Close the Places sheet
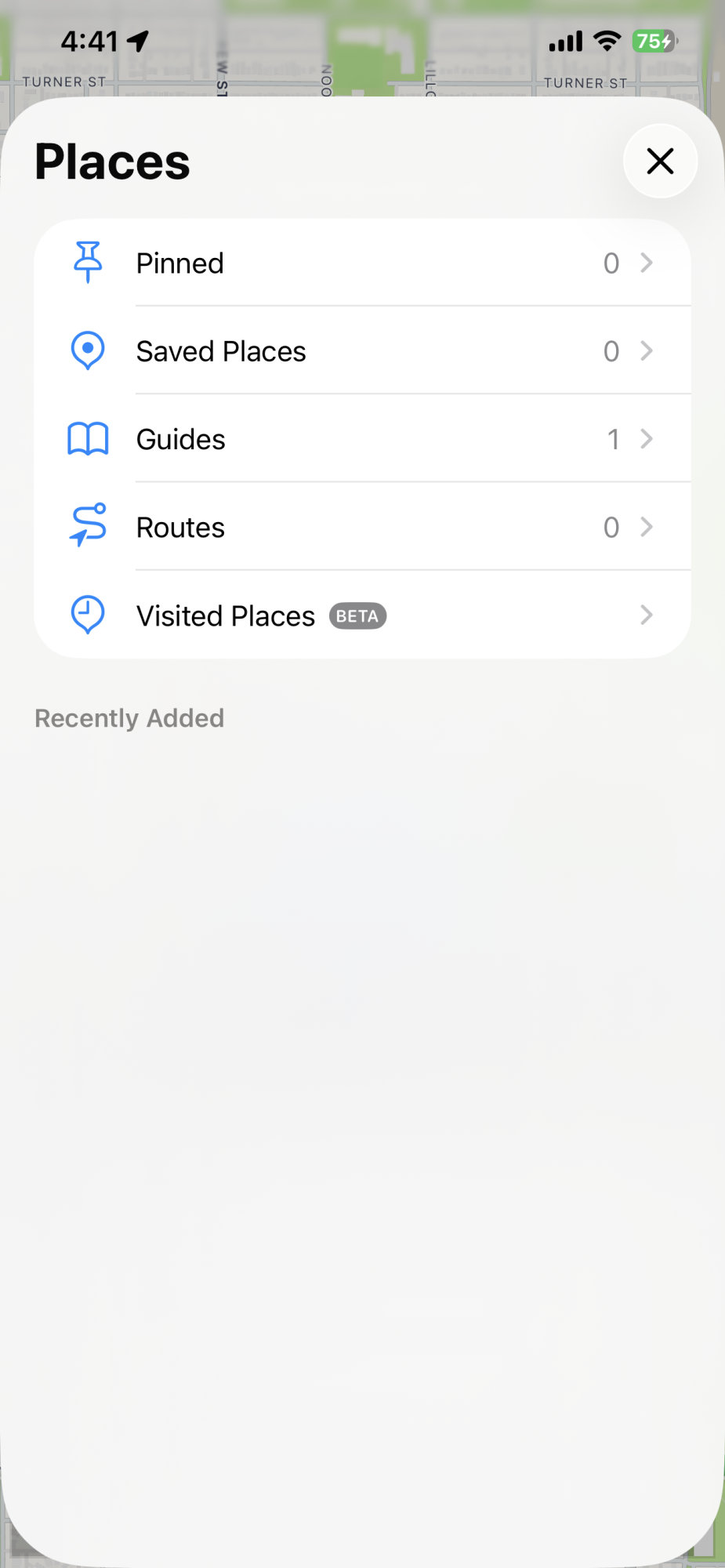Image resolution: width=725 pixels, height=1568 pixels. pos(660,162)
